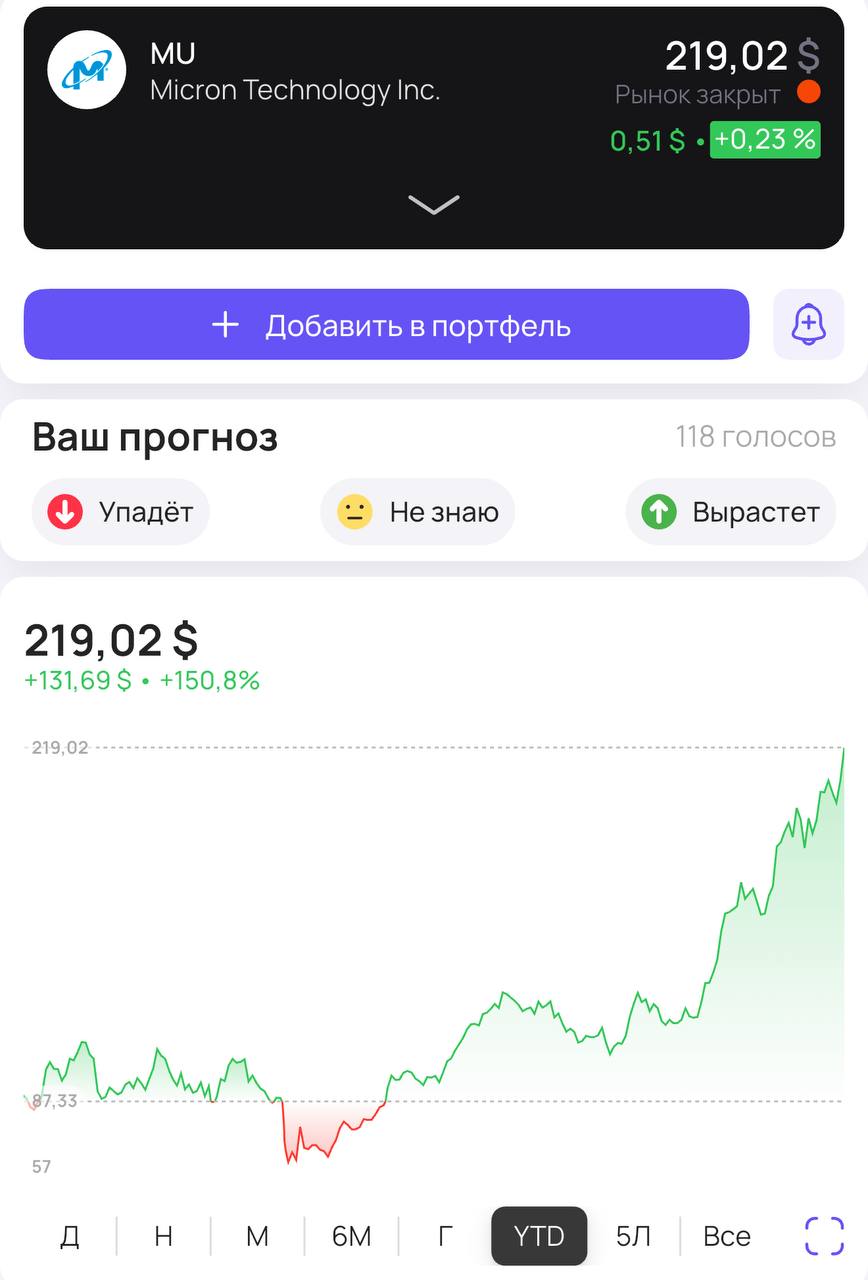The width and height of the screenshot is (868, 1280).
Task: Vote Не знаю in the forecast section
Action: pyautogui.click(x=416, y=512)
